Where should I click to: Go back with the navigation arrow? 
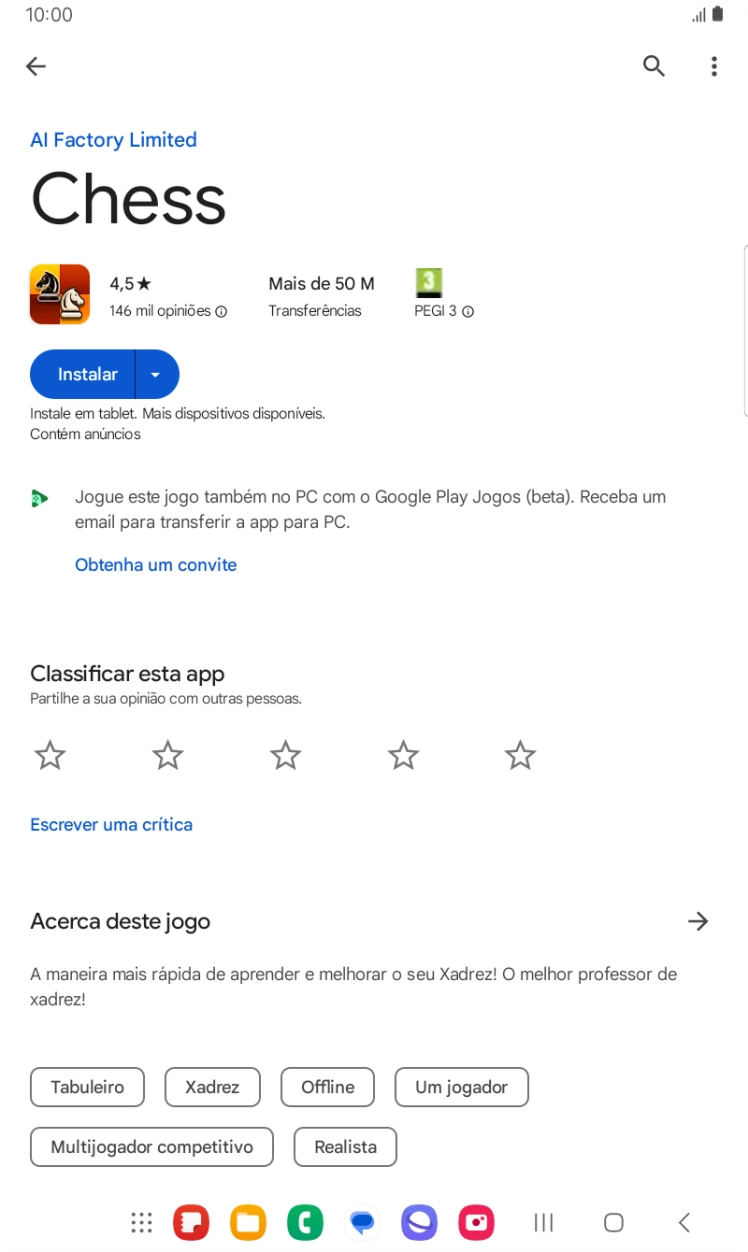pos(36,66)
